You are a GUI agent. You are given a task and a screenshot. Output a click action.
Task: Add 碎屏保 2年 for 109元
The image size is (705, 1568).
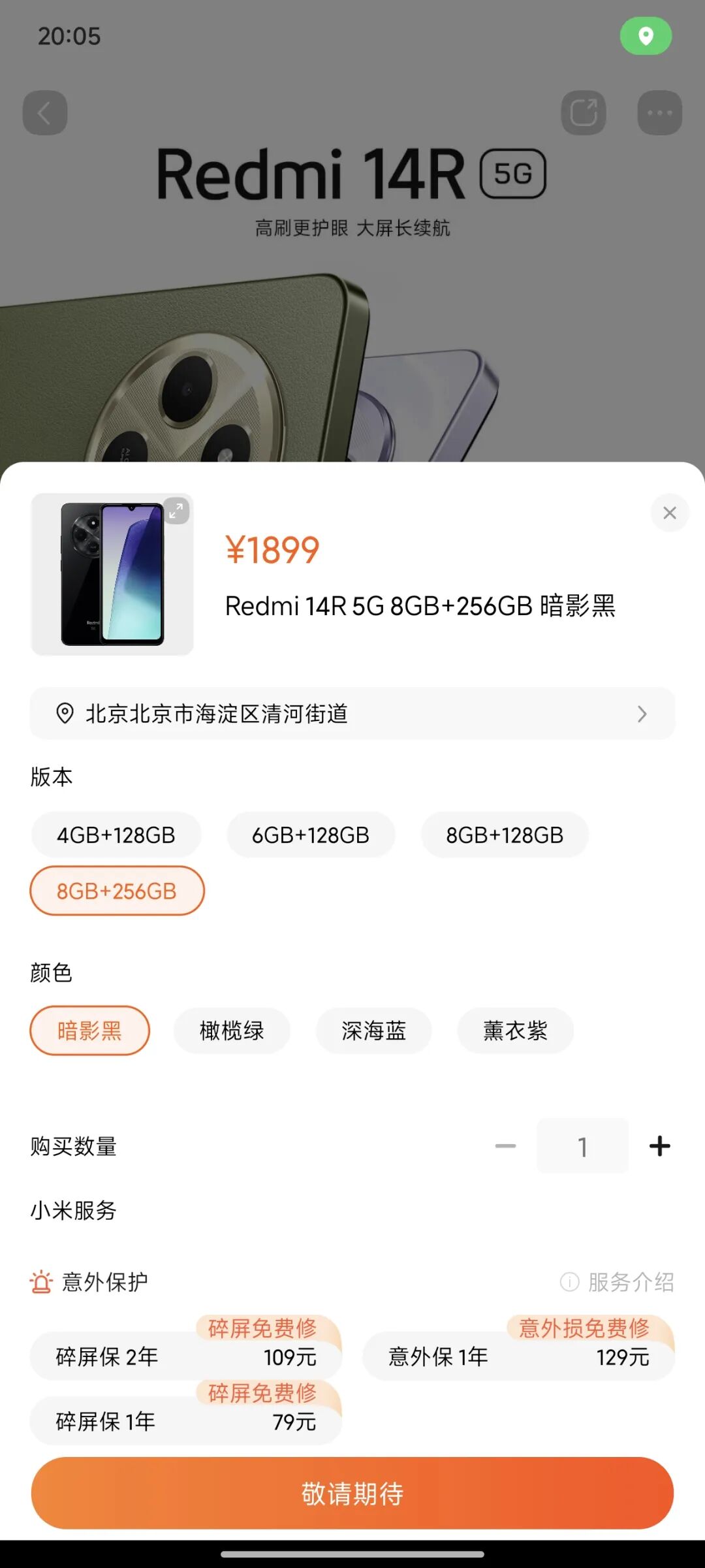point(186,1356)
